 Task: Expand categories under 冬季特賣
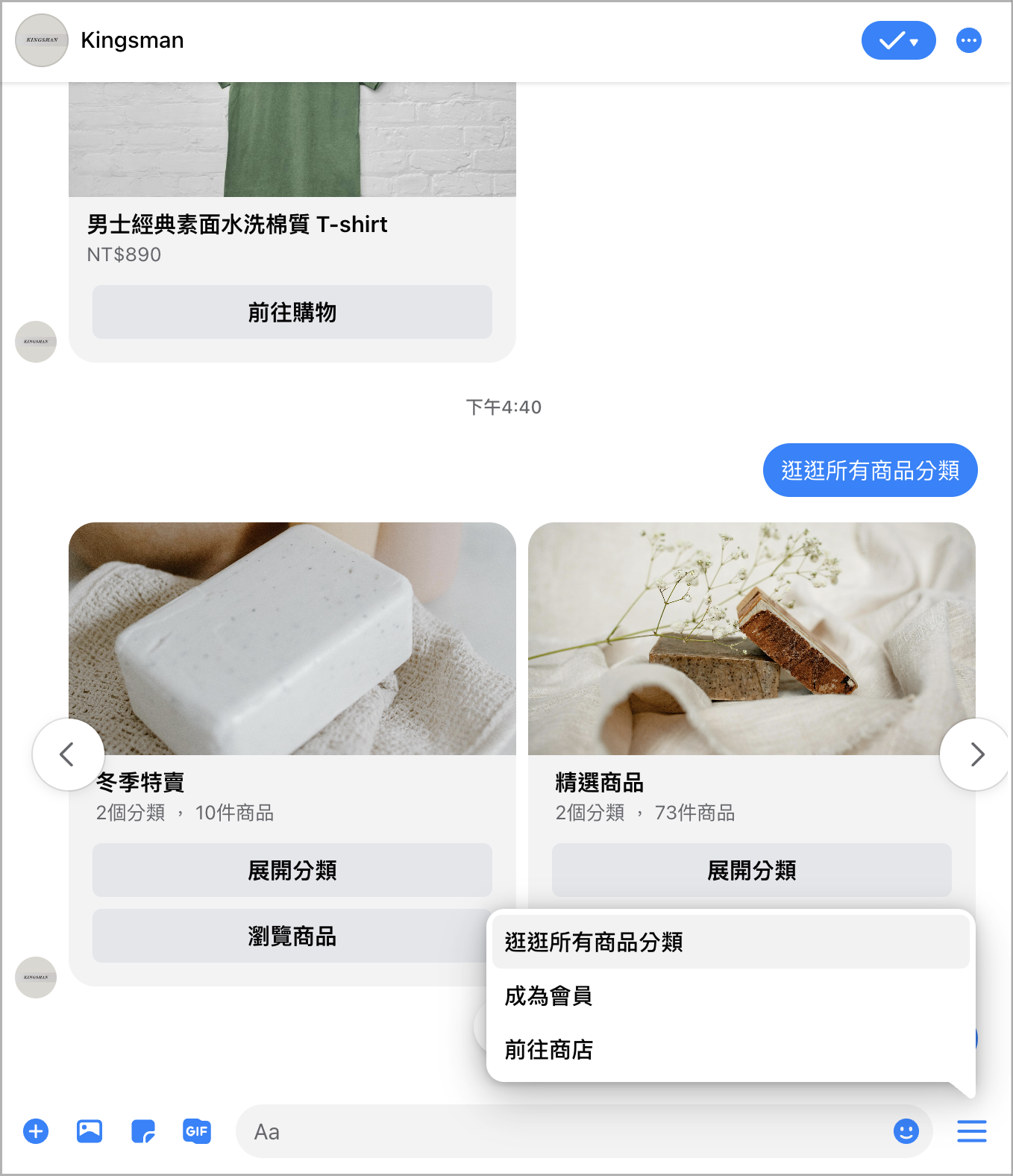tap(292, 870)
